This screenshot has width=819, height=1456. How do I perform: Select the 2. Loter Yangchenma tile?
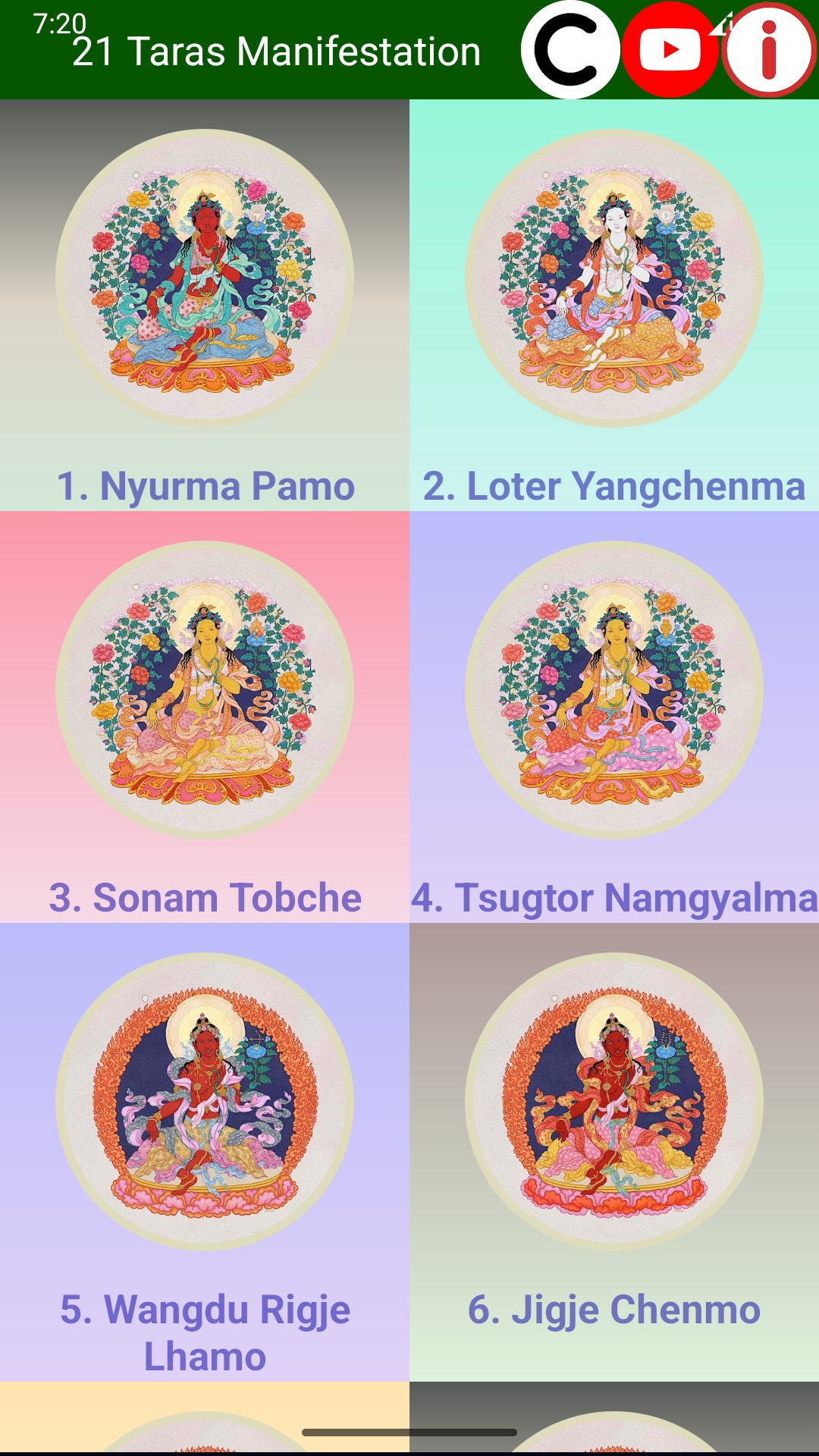pos(614,305)
